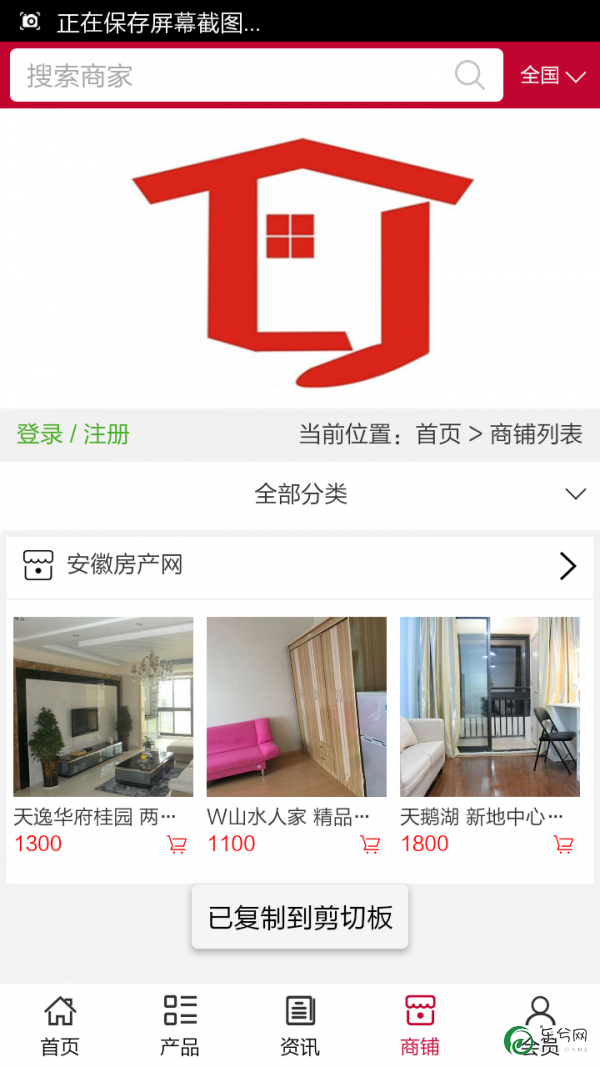
Task: Add the 1800 listing to cart
Action: [564, 845]
